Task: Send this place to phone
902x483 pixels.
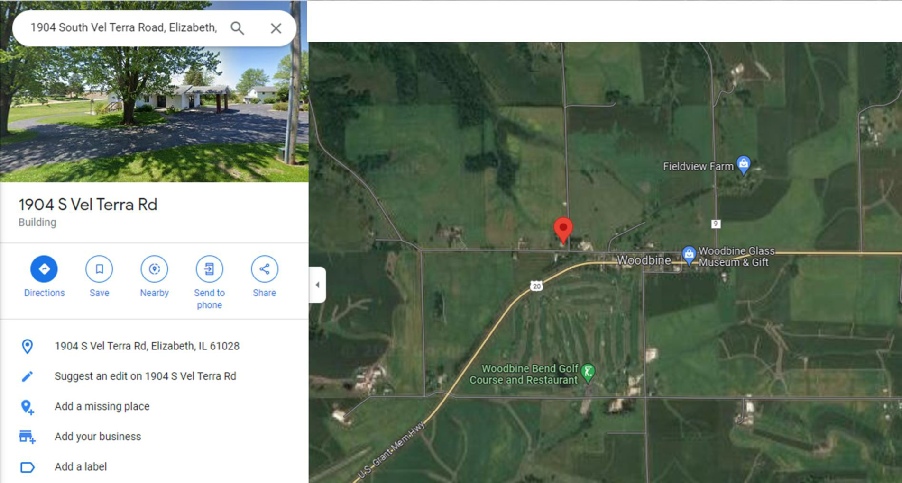Action: pyautogui.click(x=209, y=269)
